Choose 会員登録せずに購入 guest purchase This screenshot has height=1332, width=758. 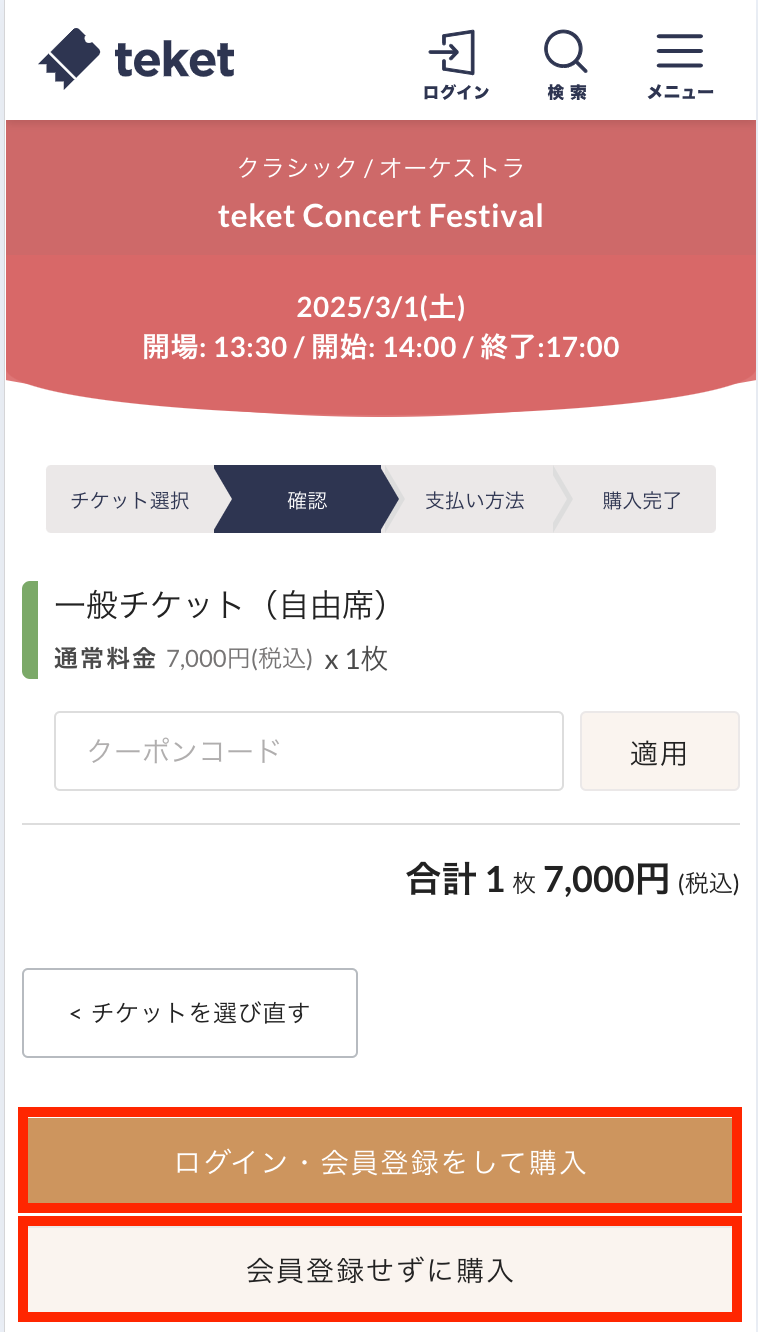pos(380,1270)
